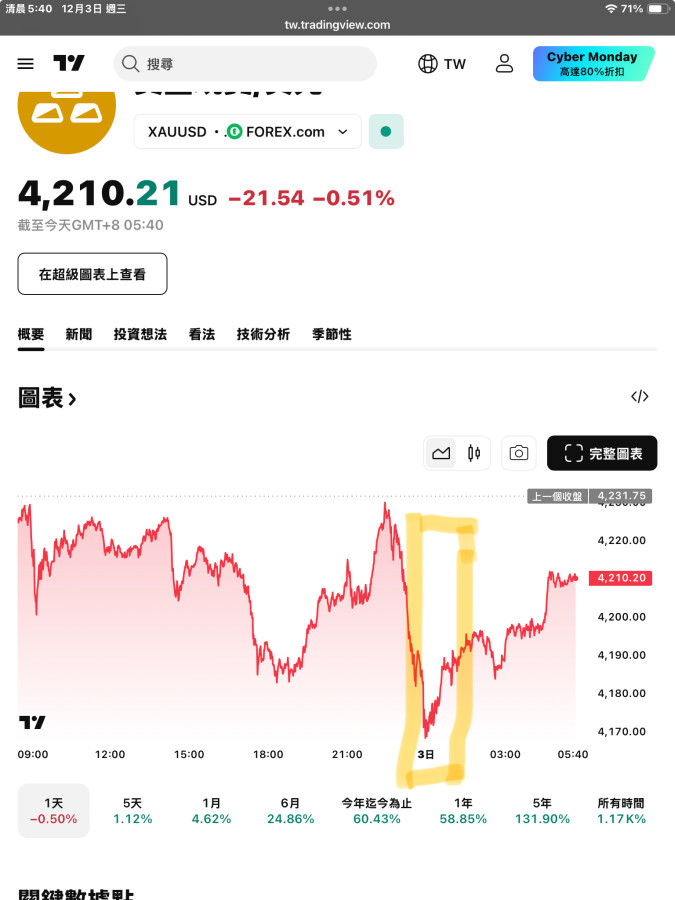
Task: Select the 5天 time range
Action: pyautogui.click(x=133, y=810)
